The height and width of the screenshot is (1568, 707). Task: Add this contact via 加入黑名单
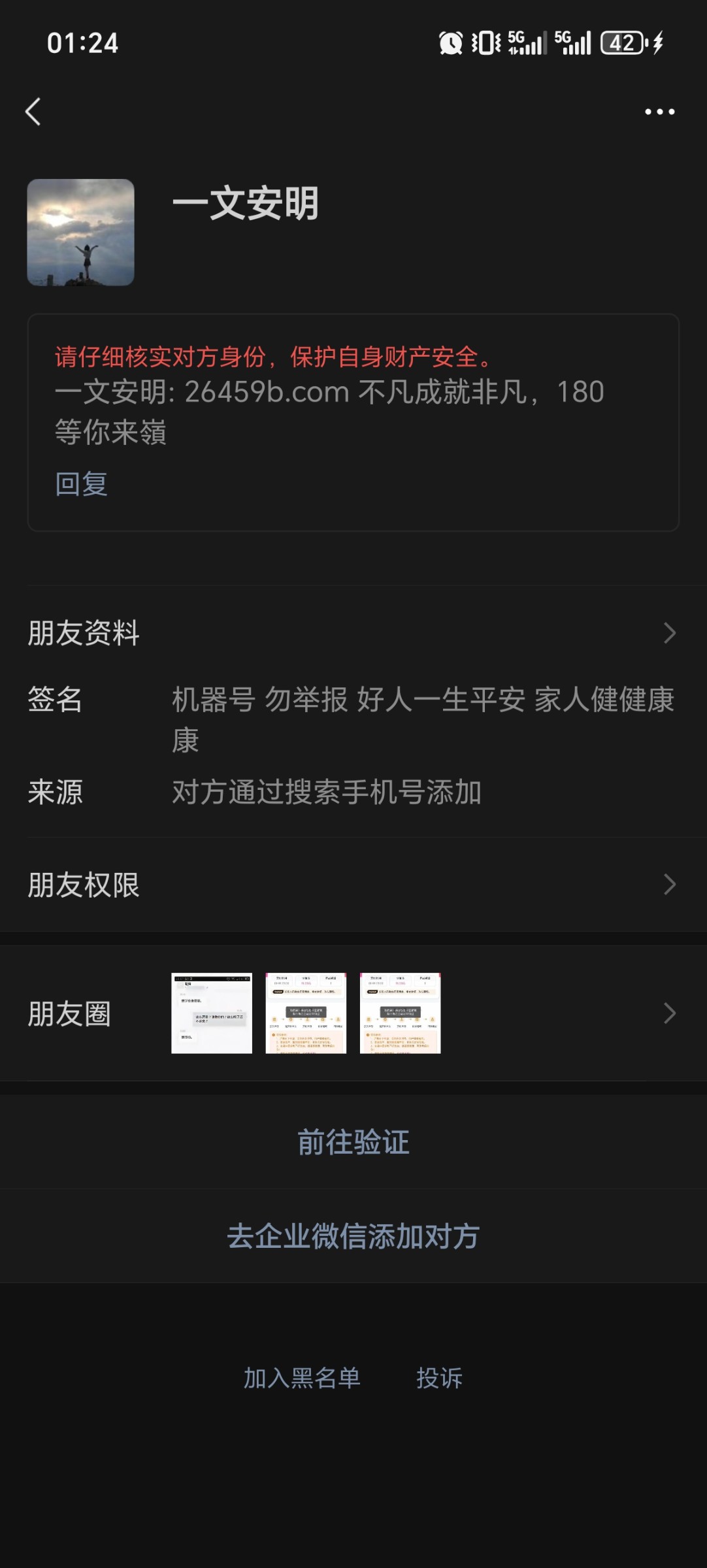(302, 1378)
